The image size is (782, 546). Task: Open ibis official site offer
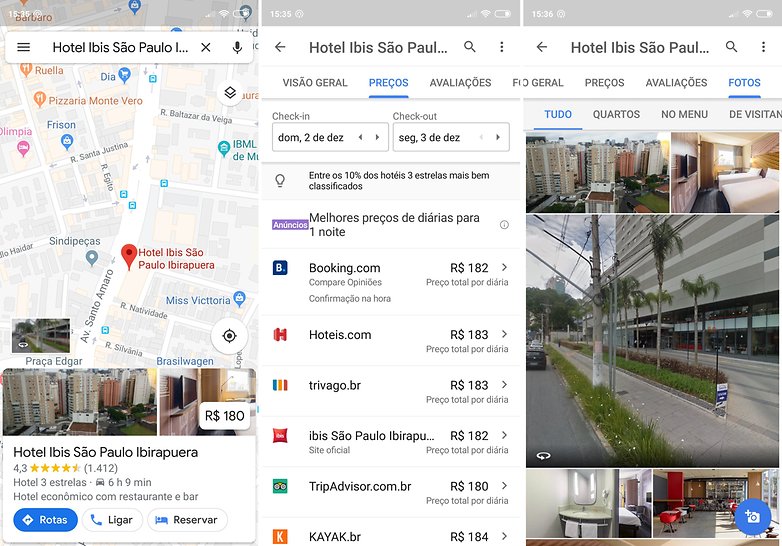point(391,441)
